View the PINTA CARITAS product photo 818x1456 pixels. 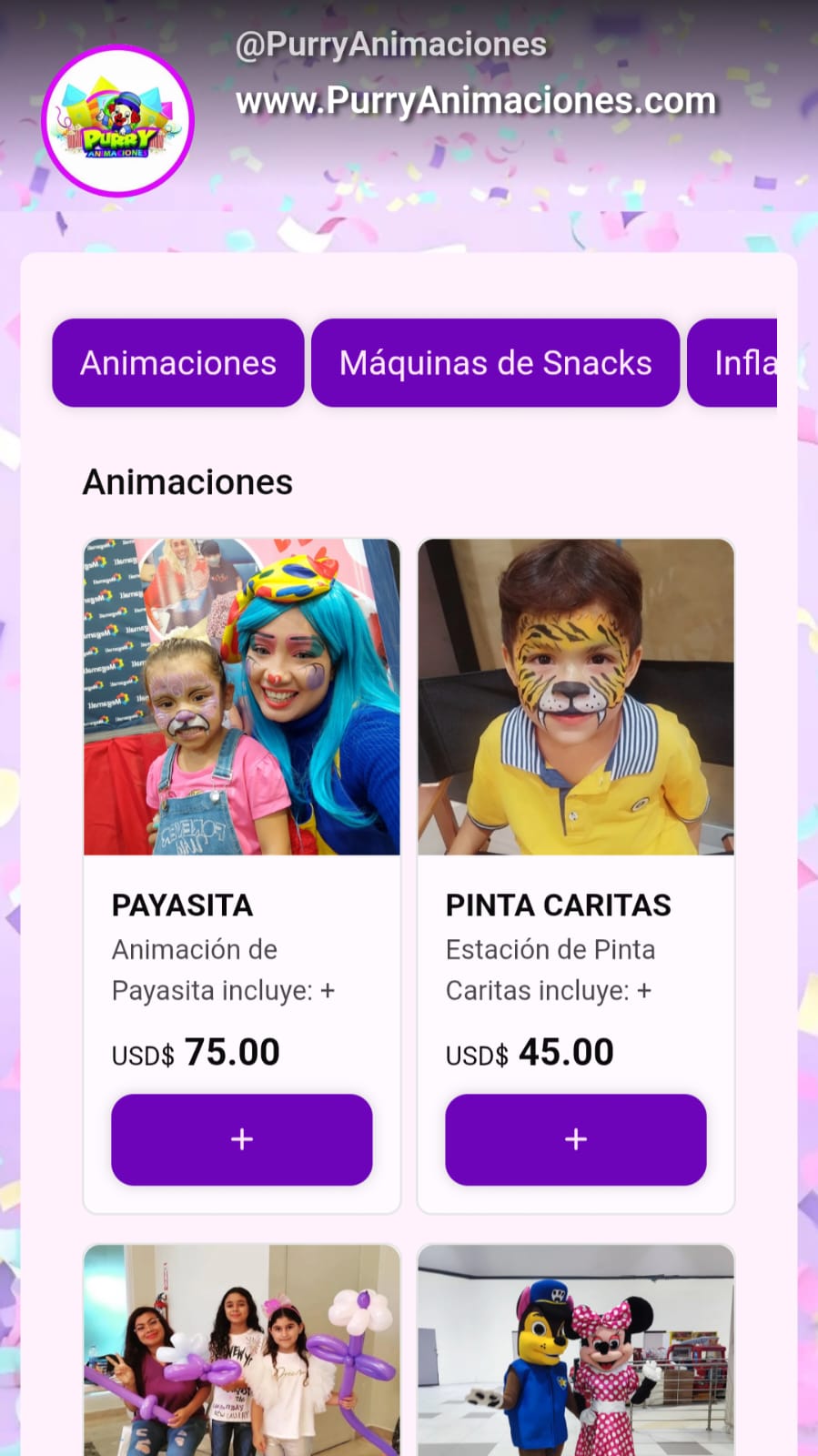point(575,697)
